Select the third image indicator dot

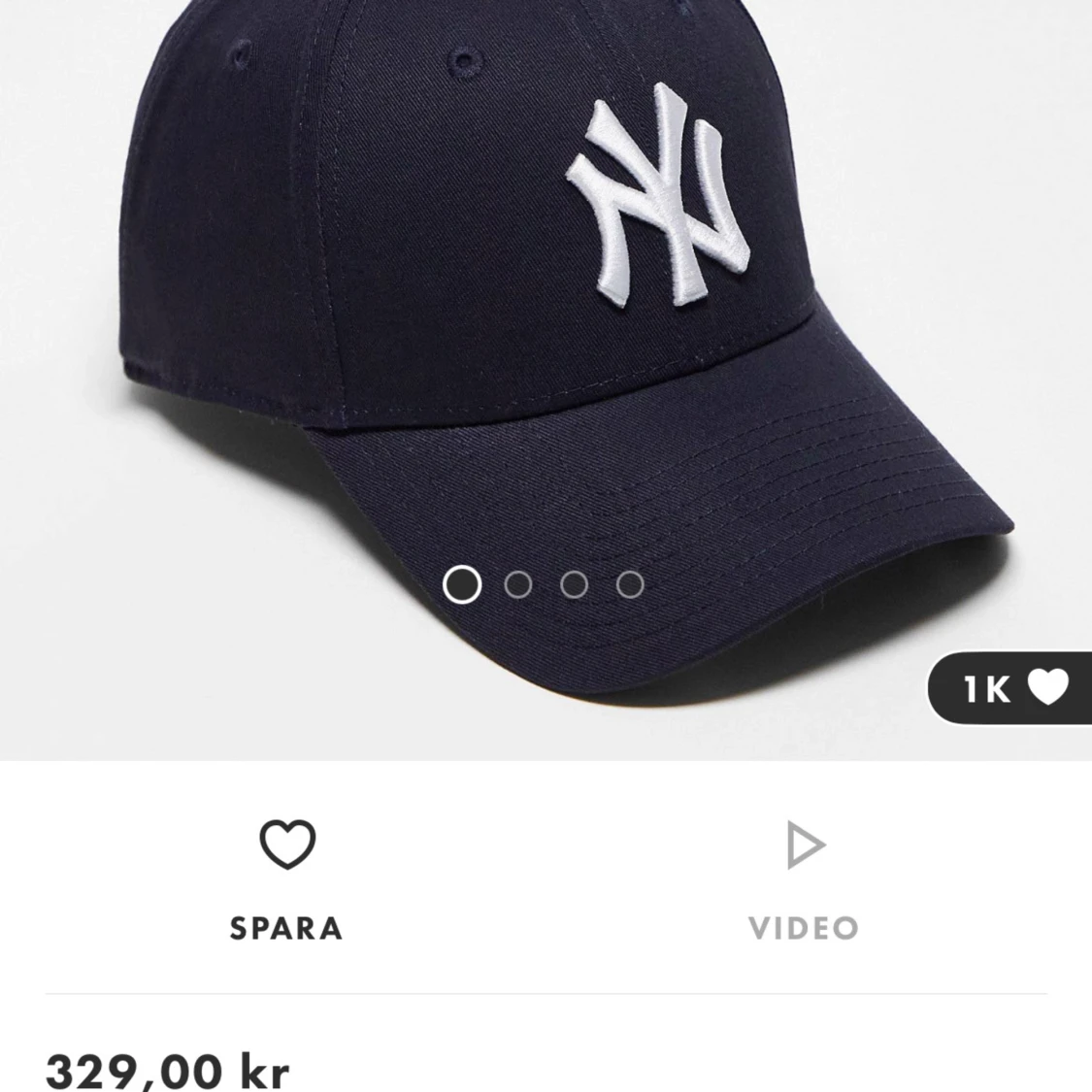point(575,584)
